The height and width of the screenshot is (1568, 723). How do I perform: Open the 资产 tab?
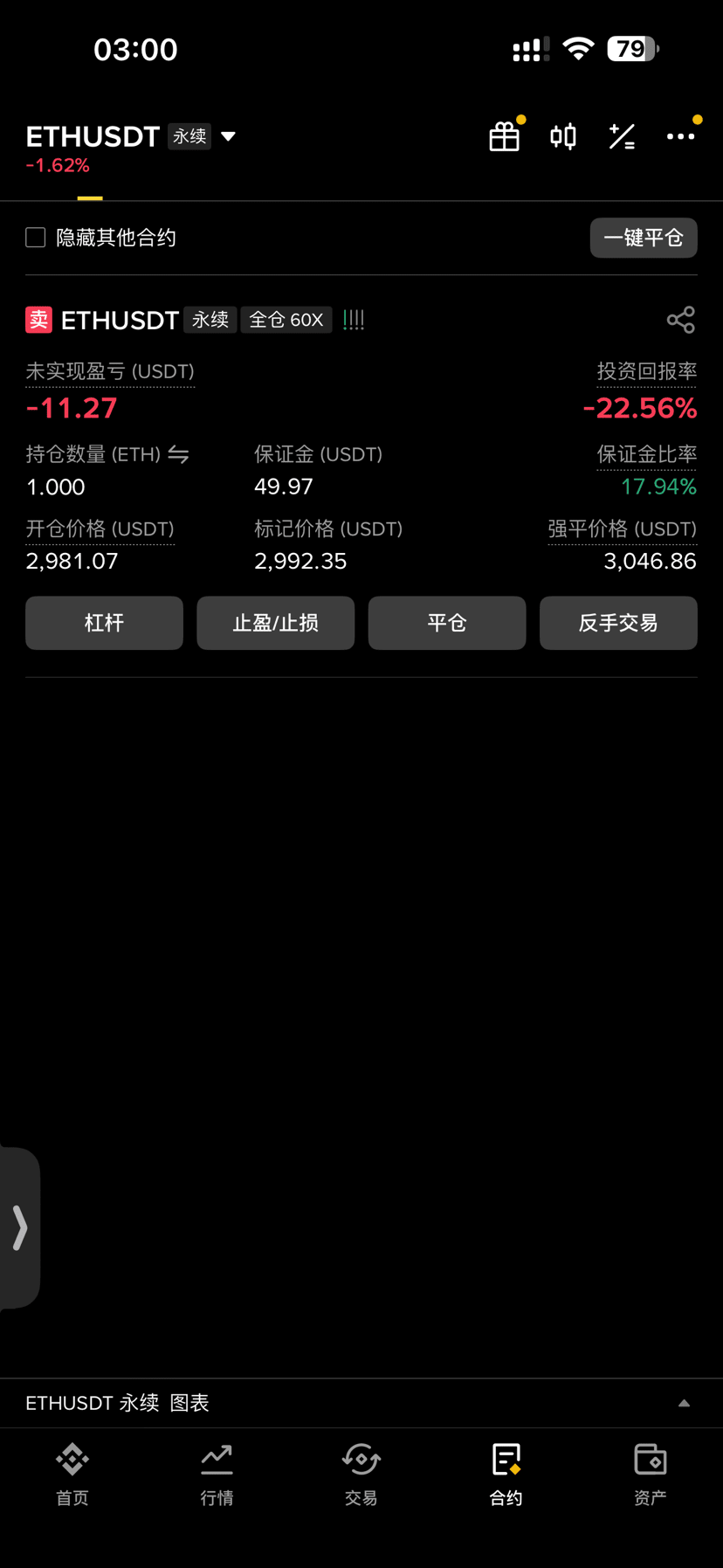pos(651,1475)
